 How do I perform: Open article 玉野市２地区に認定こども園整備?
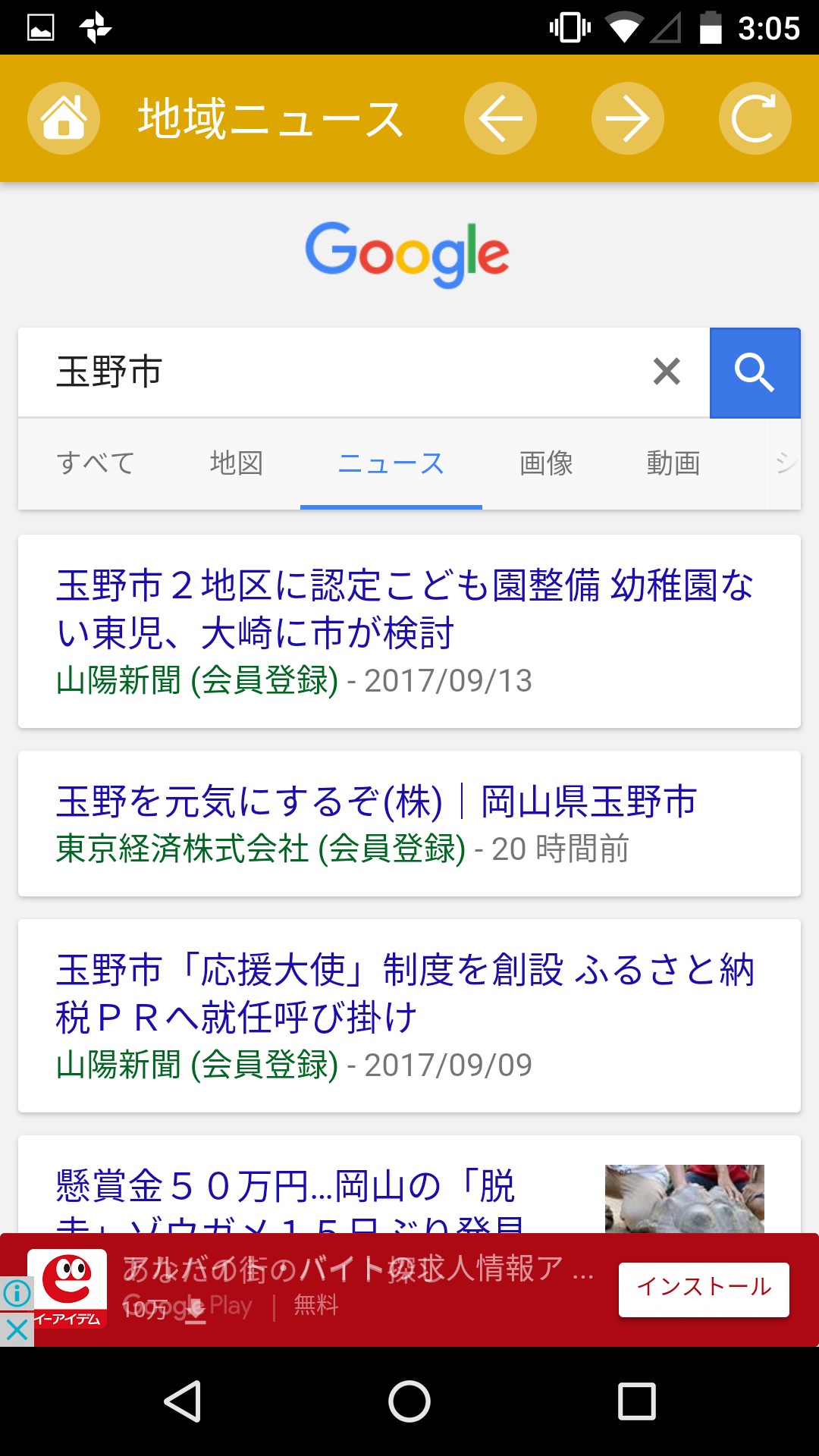(406, 608)
